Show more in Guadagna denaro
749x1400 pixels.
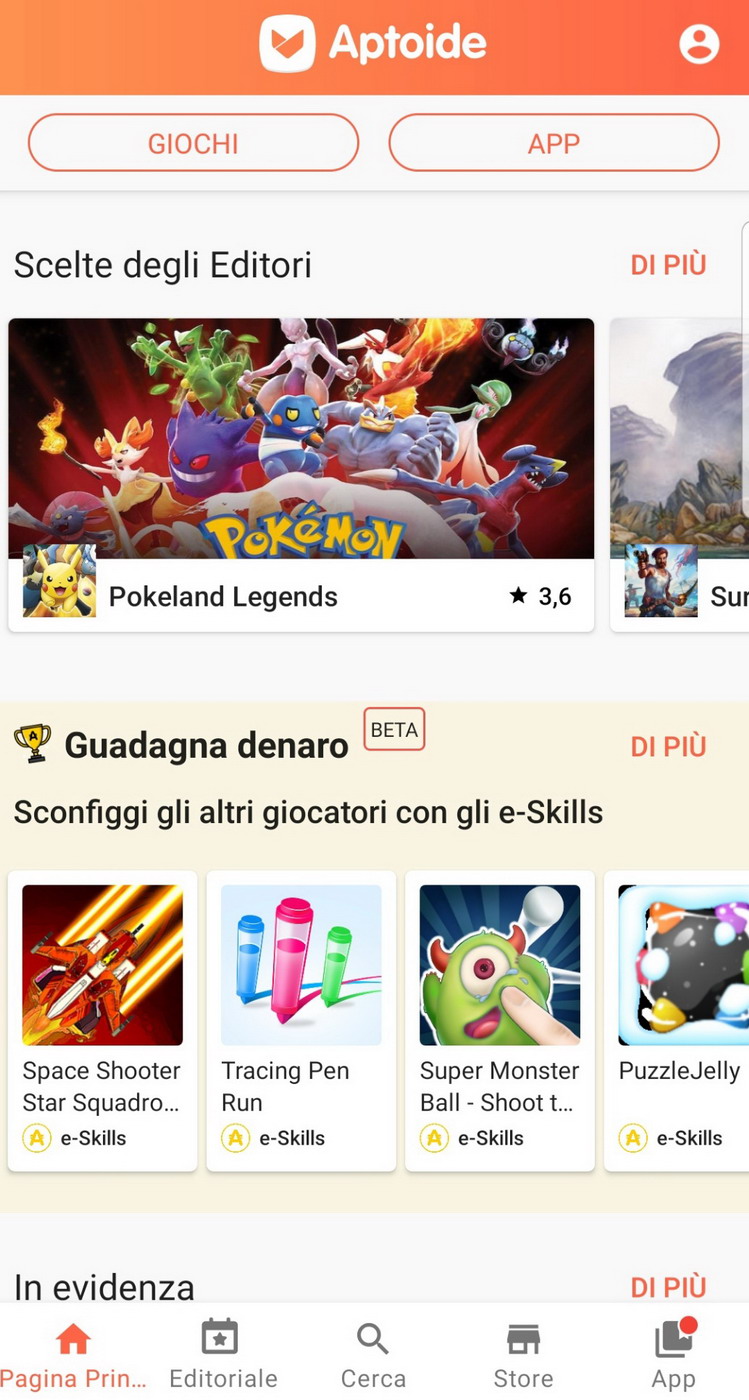coord(668,746)
